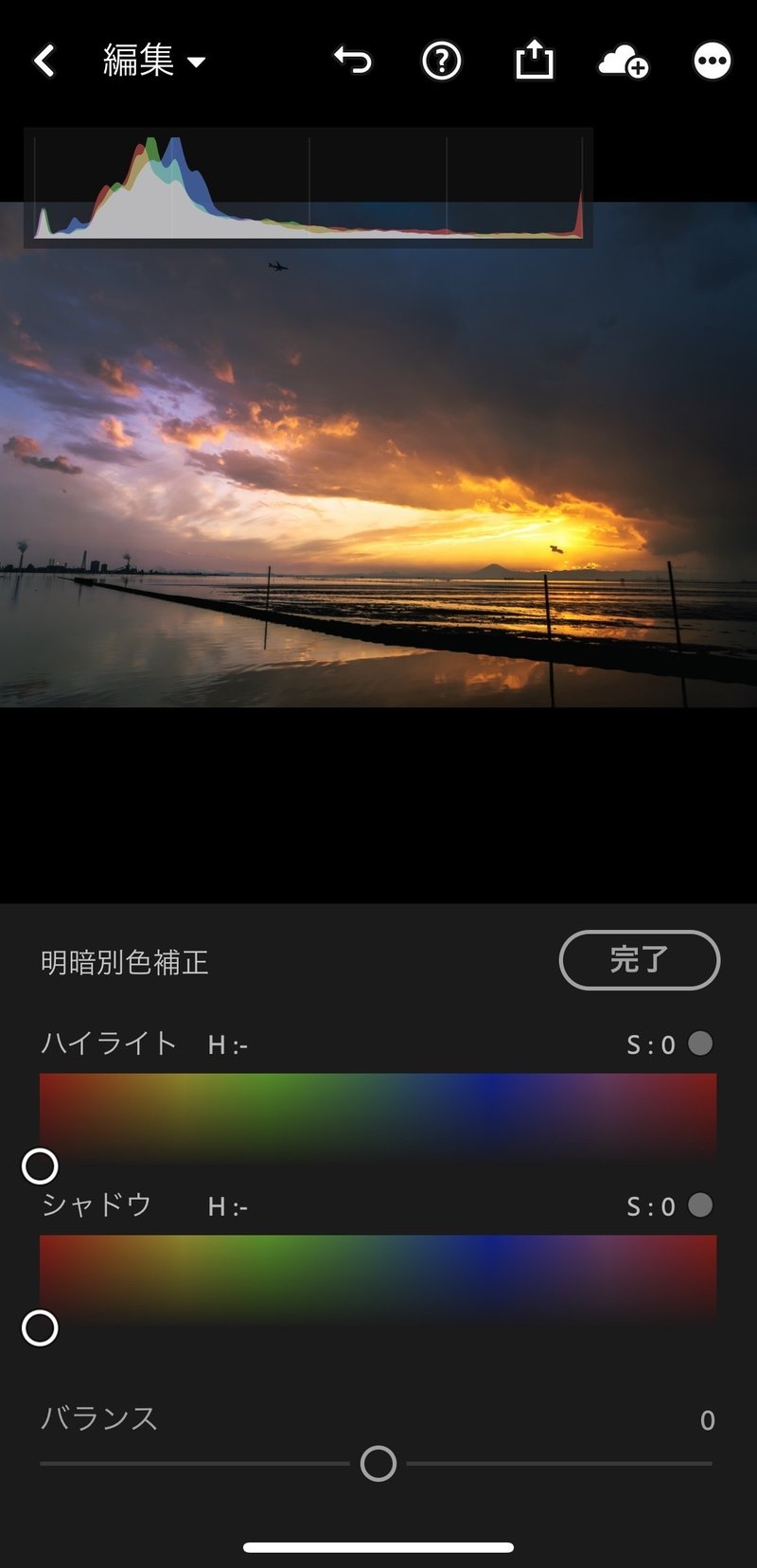Image resolution: width=757 pixels, height=1568 pixels.
Task: Tap the back chevron at top left
Action: pos(43,60)
